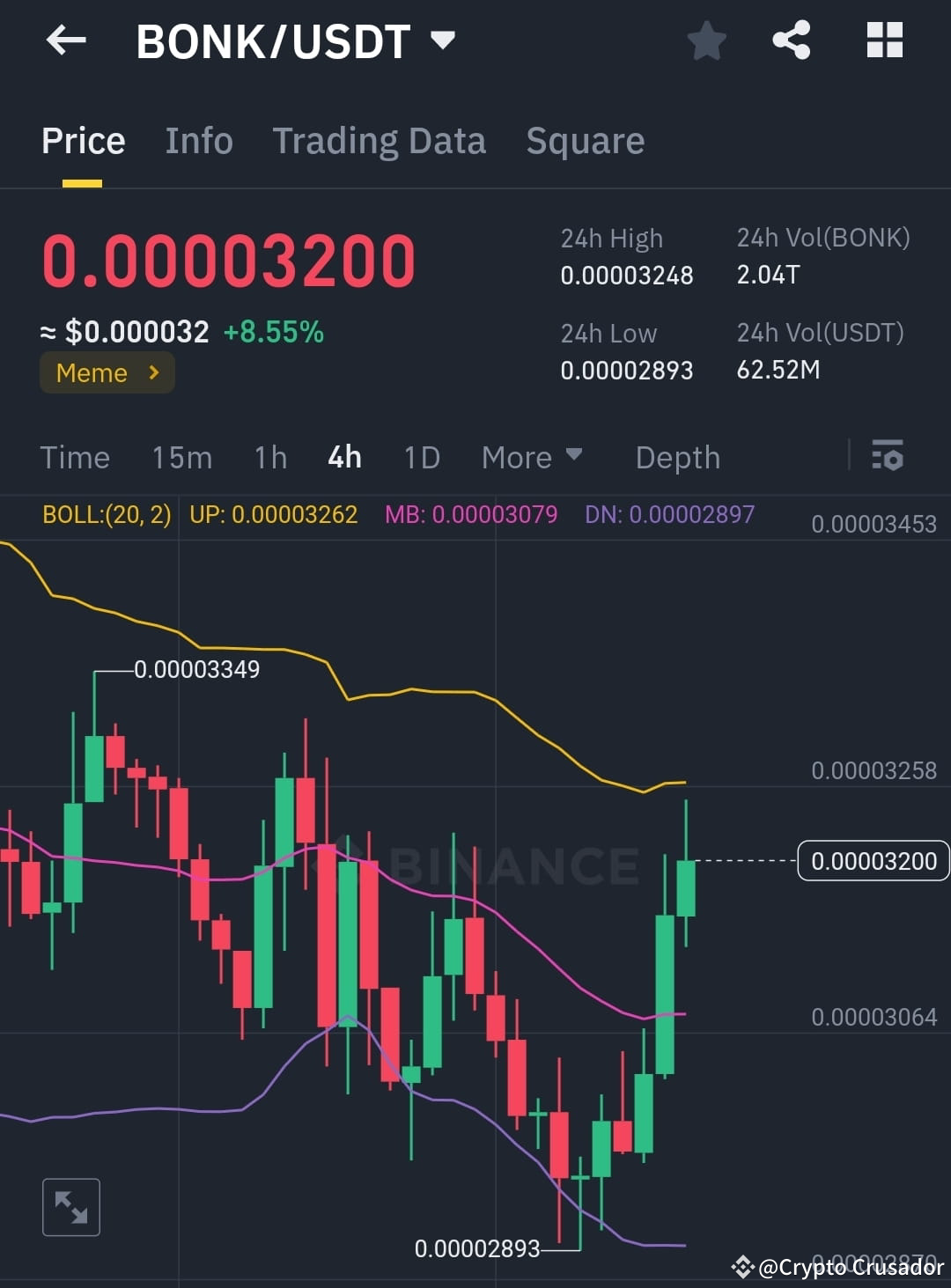951x1288 pixels.
Task: Open the grid layout icon top right
Action: (x=883, y=40)
